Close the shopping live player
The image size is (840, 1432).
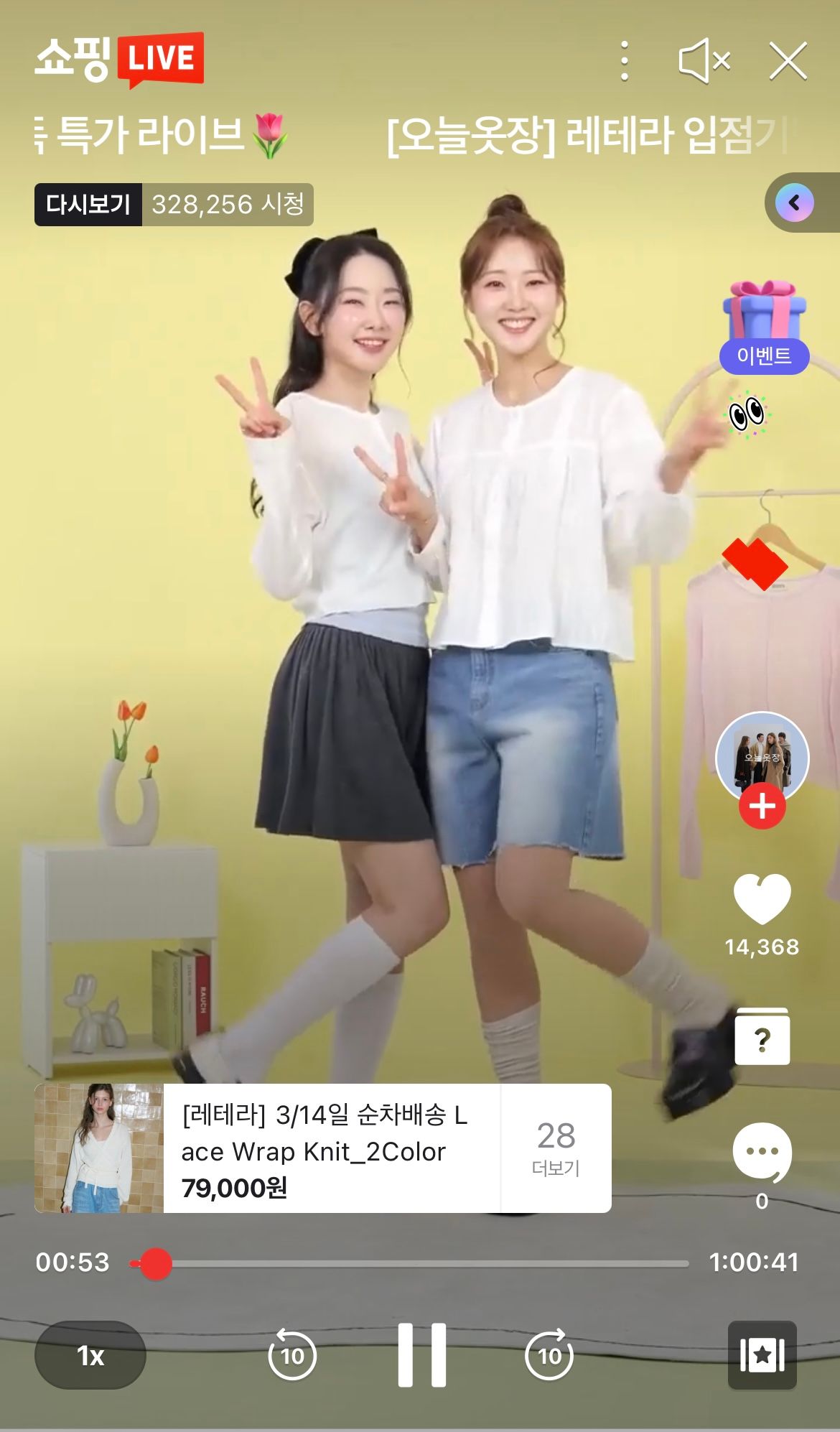click(x=788, y=61)
